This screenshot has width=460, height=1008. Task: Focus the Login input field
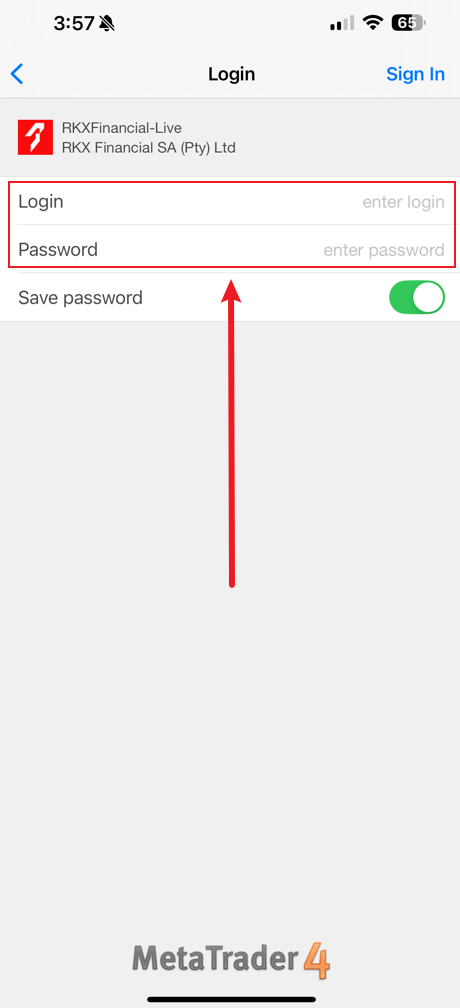[231, 202]
